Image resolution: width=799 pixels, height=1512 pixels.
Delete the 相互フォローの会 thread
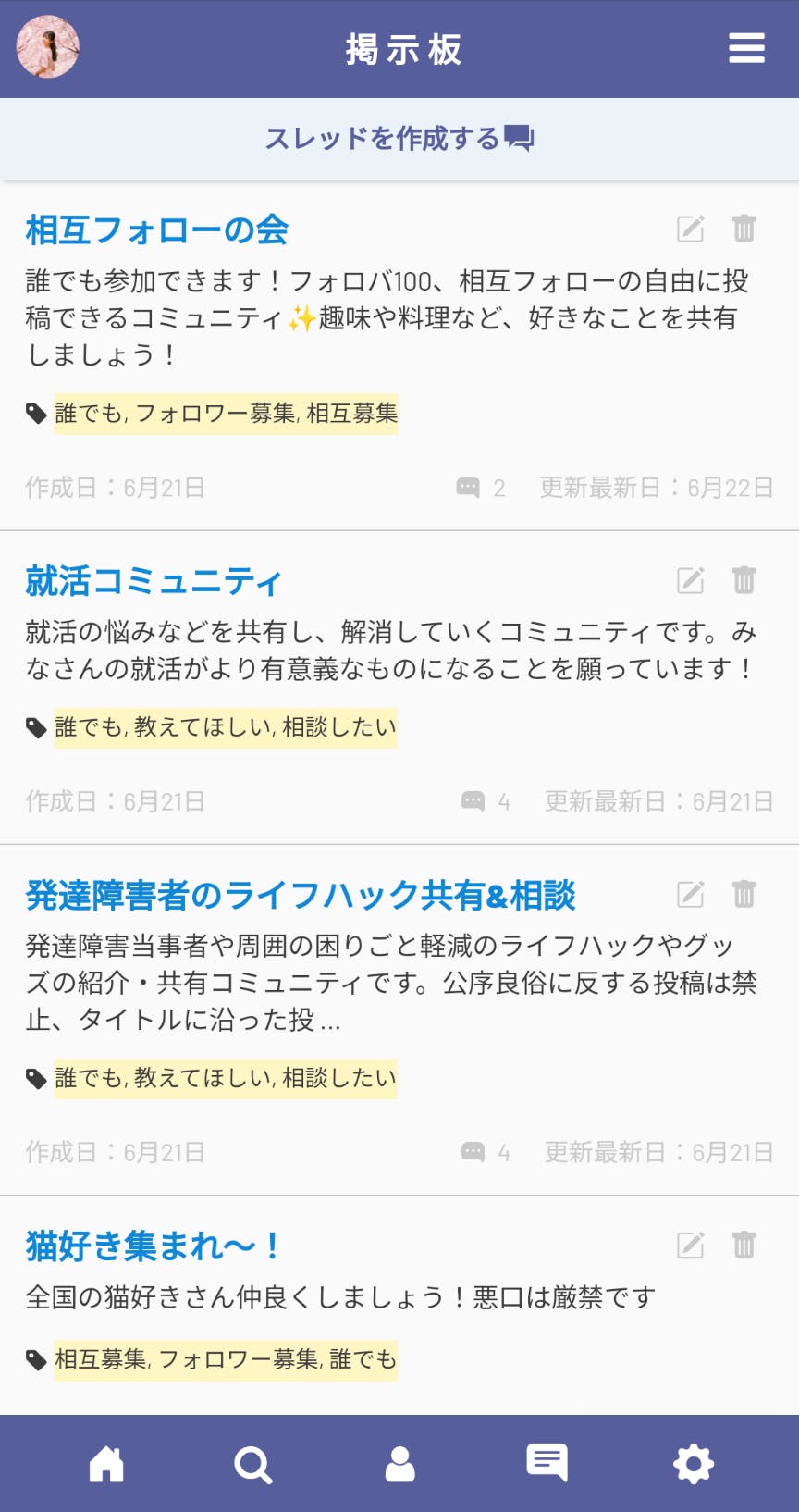pyautogui.click(x=744, y=228)
